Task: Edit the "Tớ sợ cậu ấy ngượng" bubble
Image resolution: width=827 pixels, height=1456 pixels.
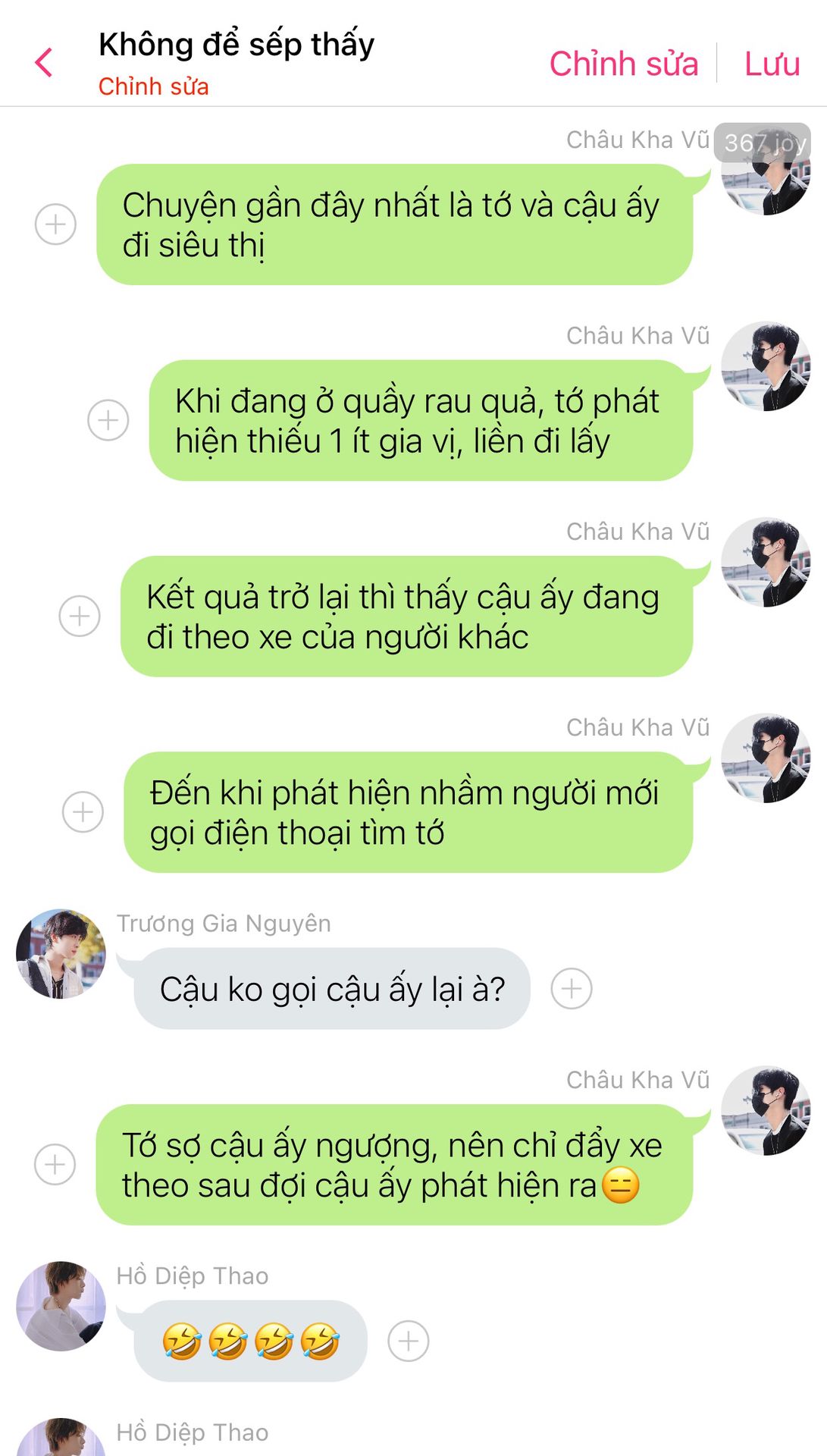Action: (x=393, y=1165)
